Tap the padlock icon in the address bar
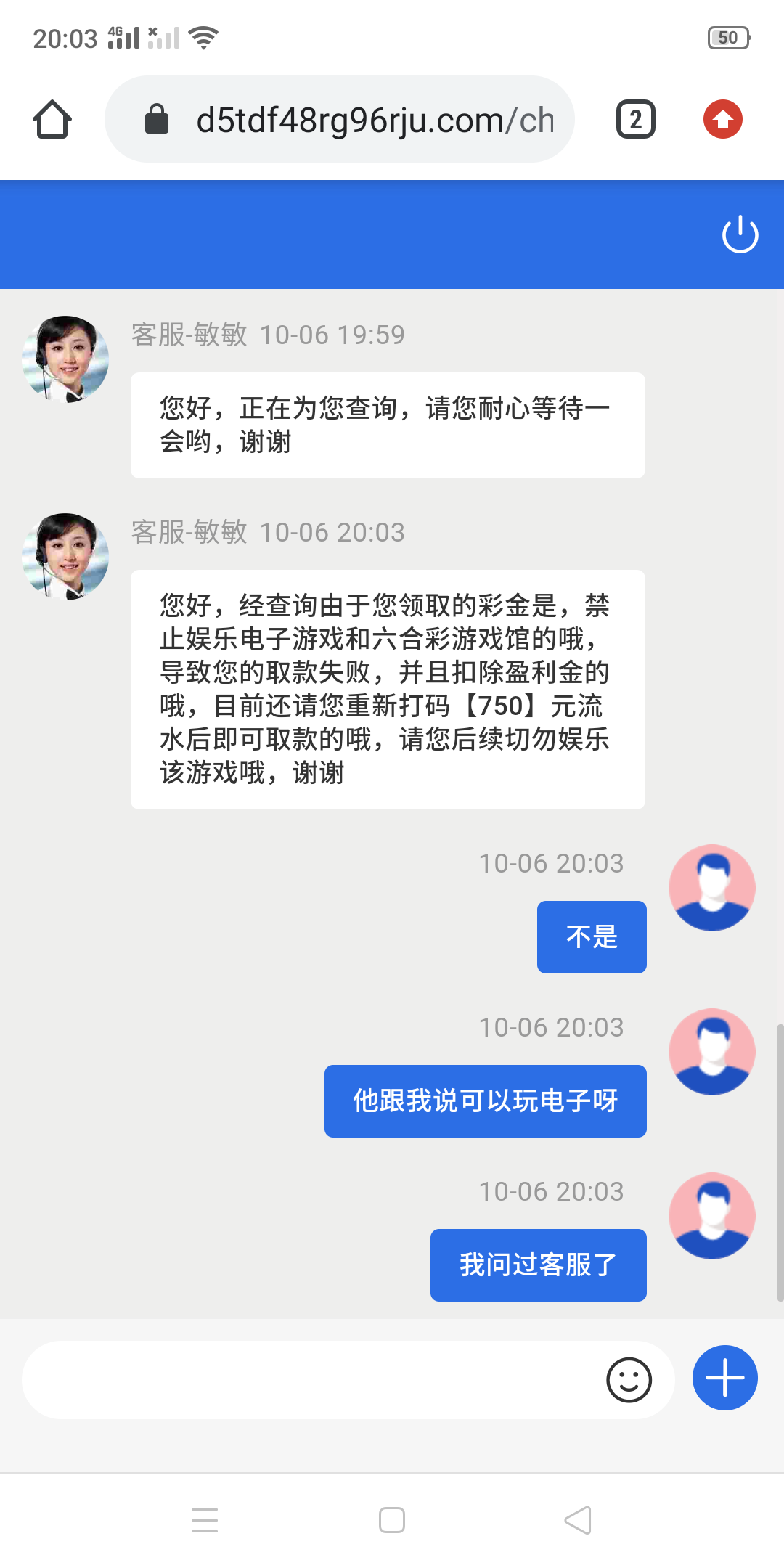 pyautogui.click(x=156, y=119)
